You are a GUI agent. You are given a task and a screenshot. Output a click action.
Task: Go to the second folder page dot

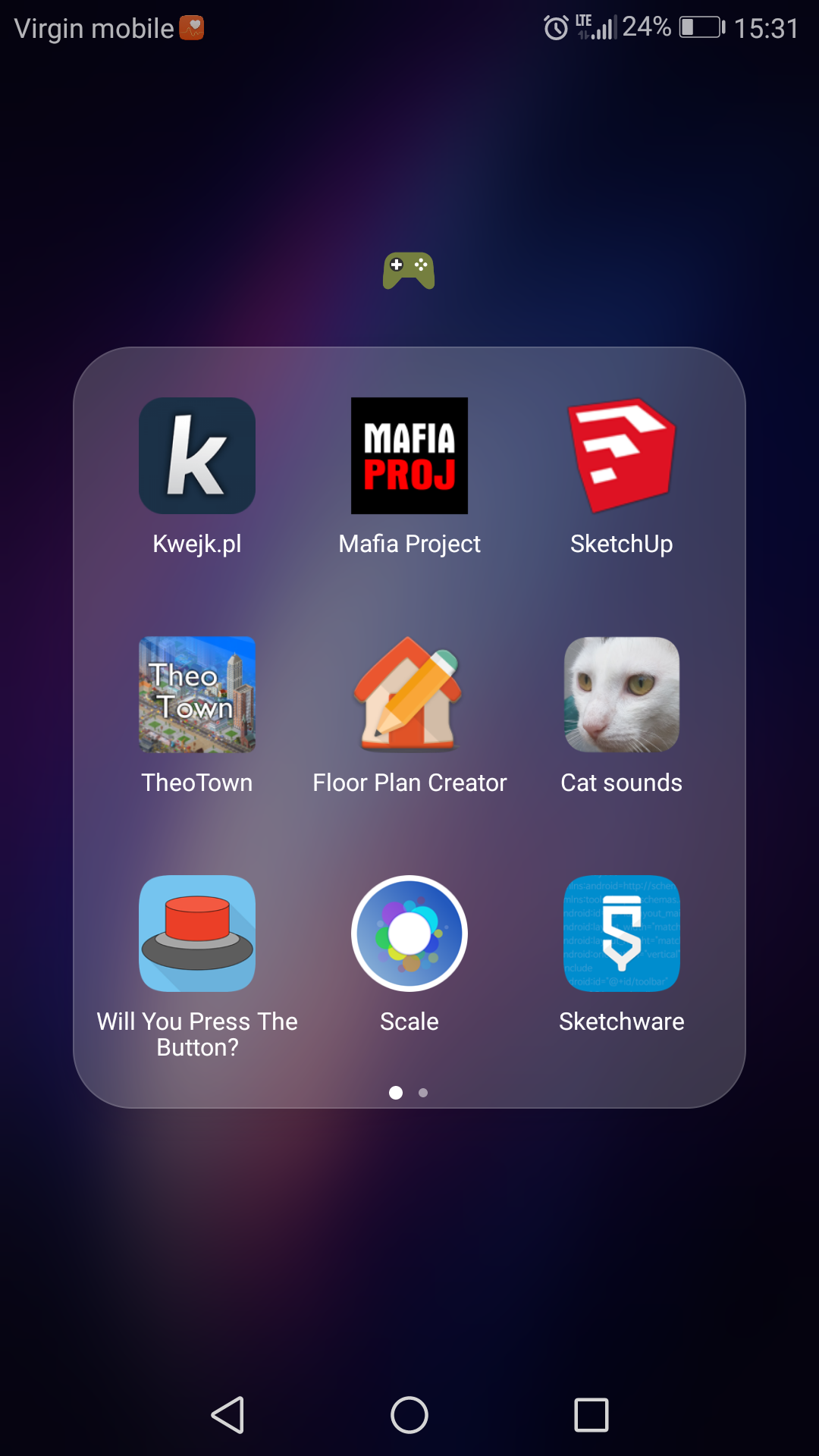[423, 1093]
